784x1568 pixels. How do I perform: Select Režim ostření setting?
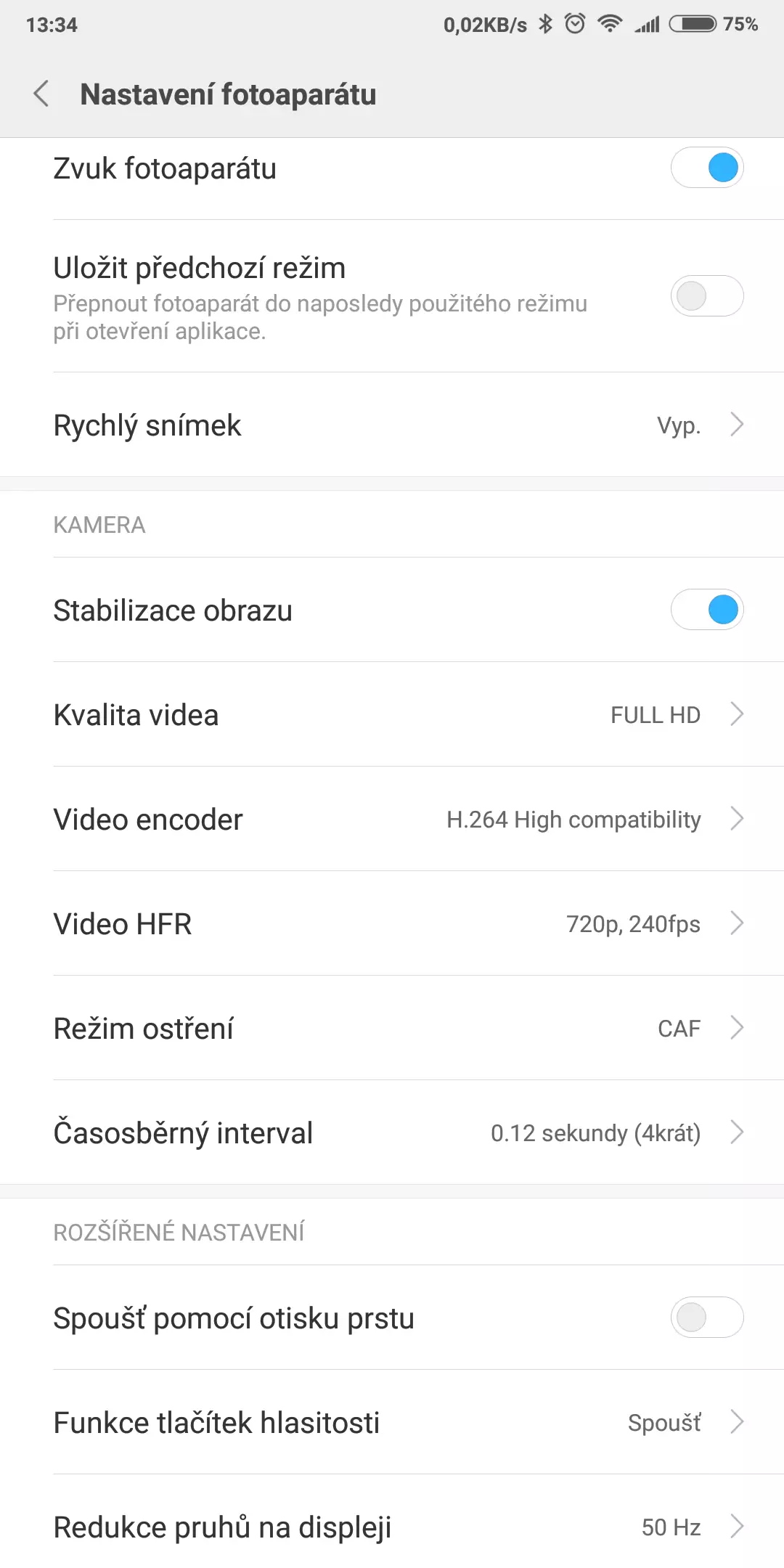[392, 1029]
